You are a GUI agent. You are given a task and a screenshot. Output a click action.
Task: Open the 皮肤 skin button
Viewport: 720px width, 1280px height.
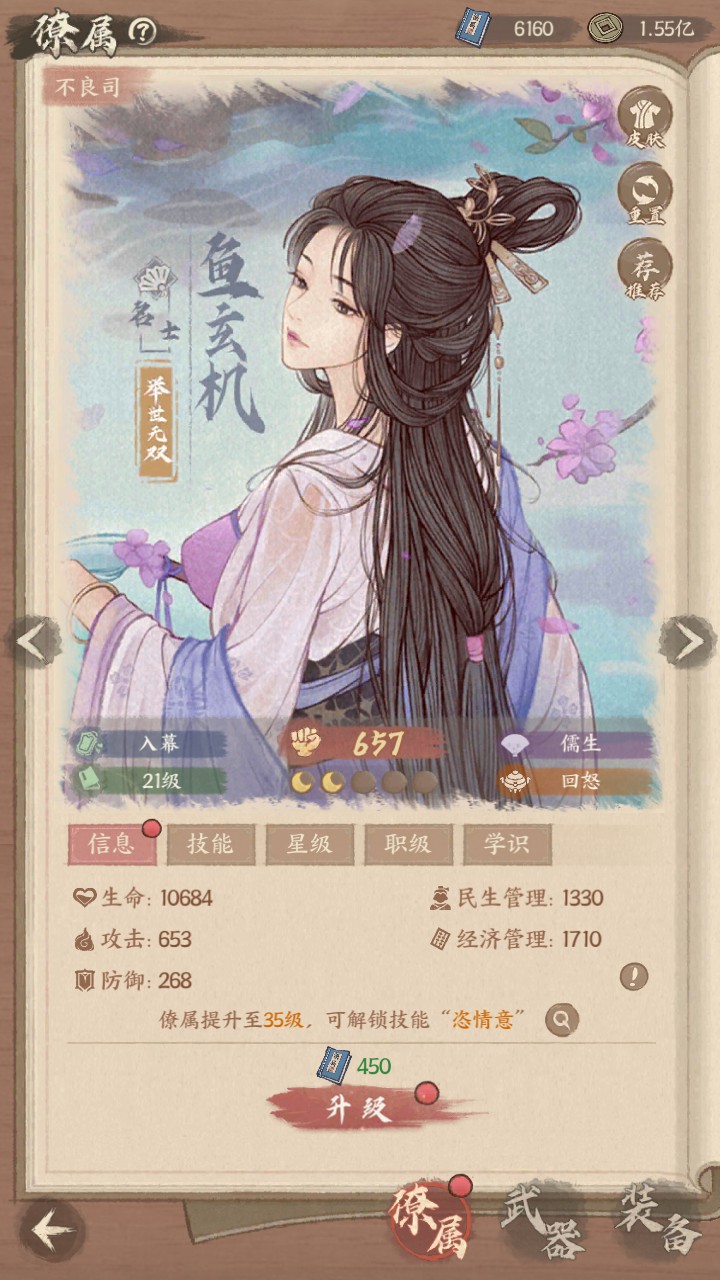(x=645, y=118)
